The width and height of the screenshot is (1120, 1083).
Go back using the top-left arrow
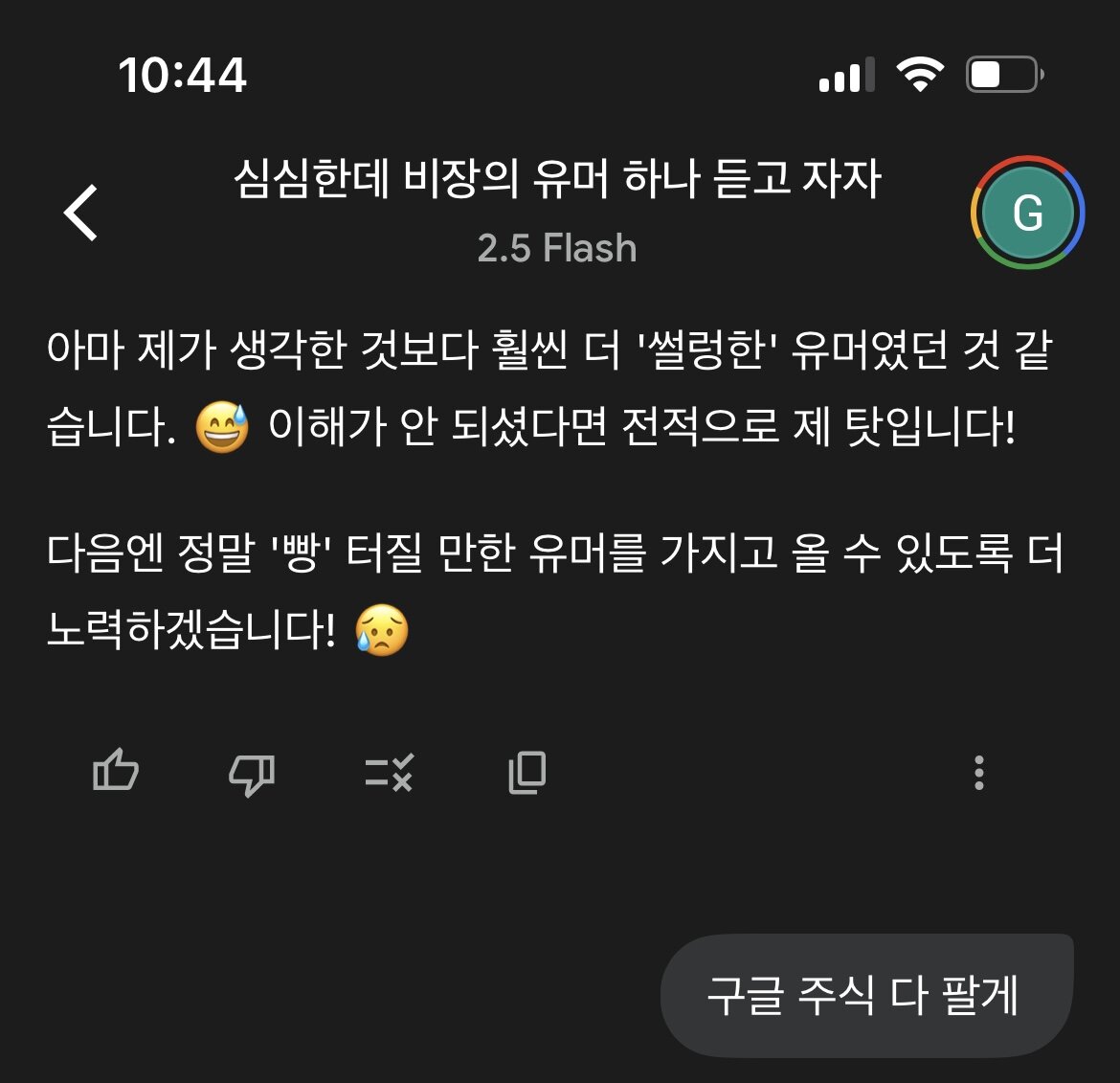81,213
